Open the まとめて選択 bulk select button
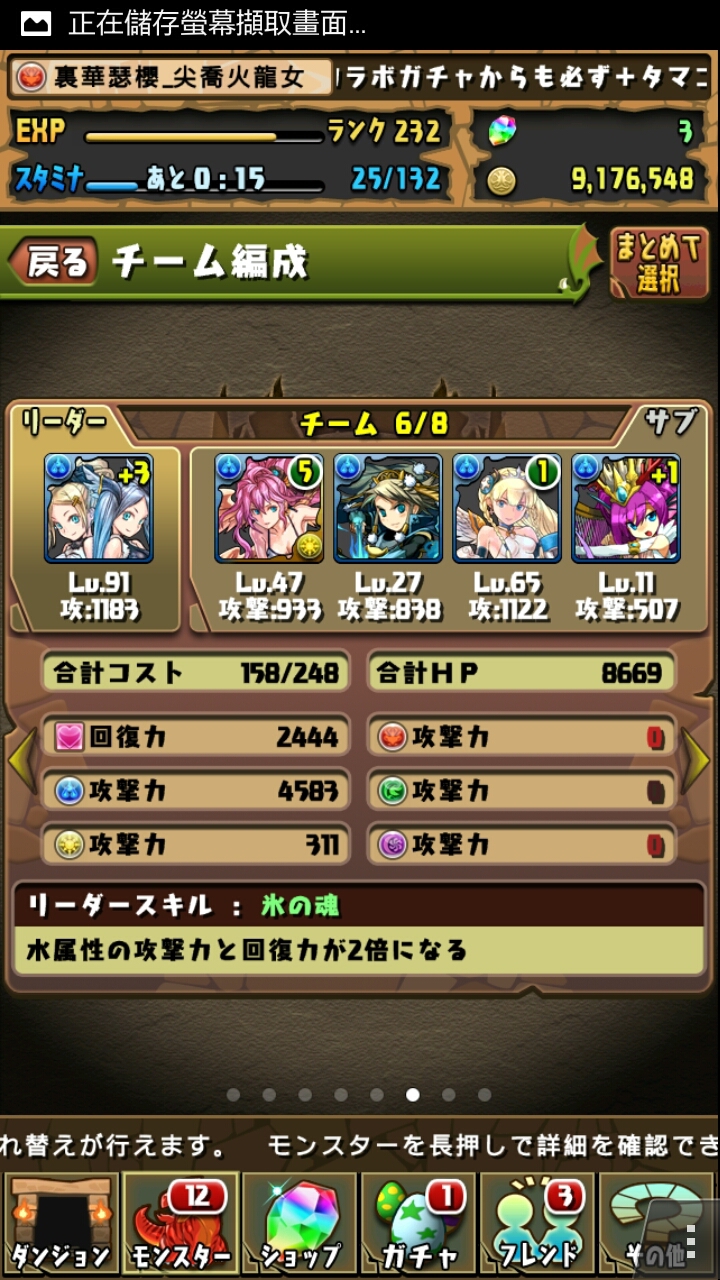720x1280 pixels. pyautogui.click(x=659, y=262)
